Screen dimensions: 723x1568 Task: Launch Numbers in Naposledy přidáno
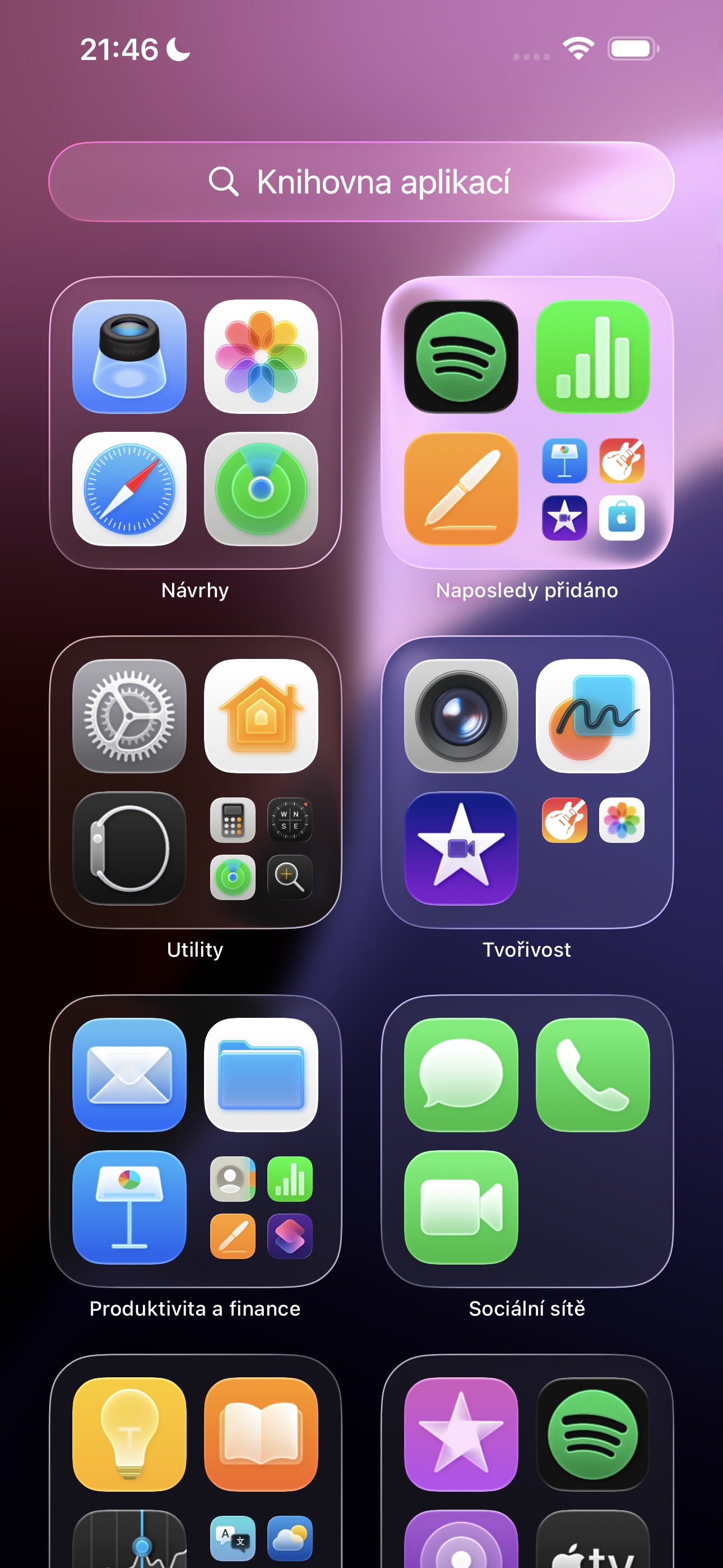click(x=593, y=357)
